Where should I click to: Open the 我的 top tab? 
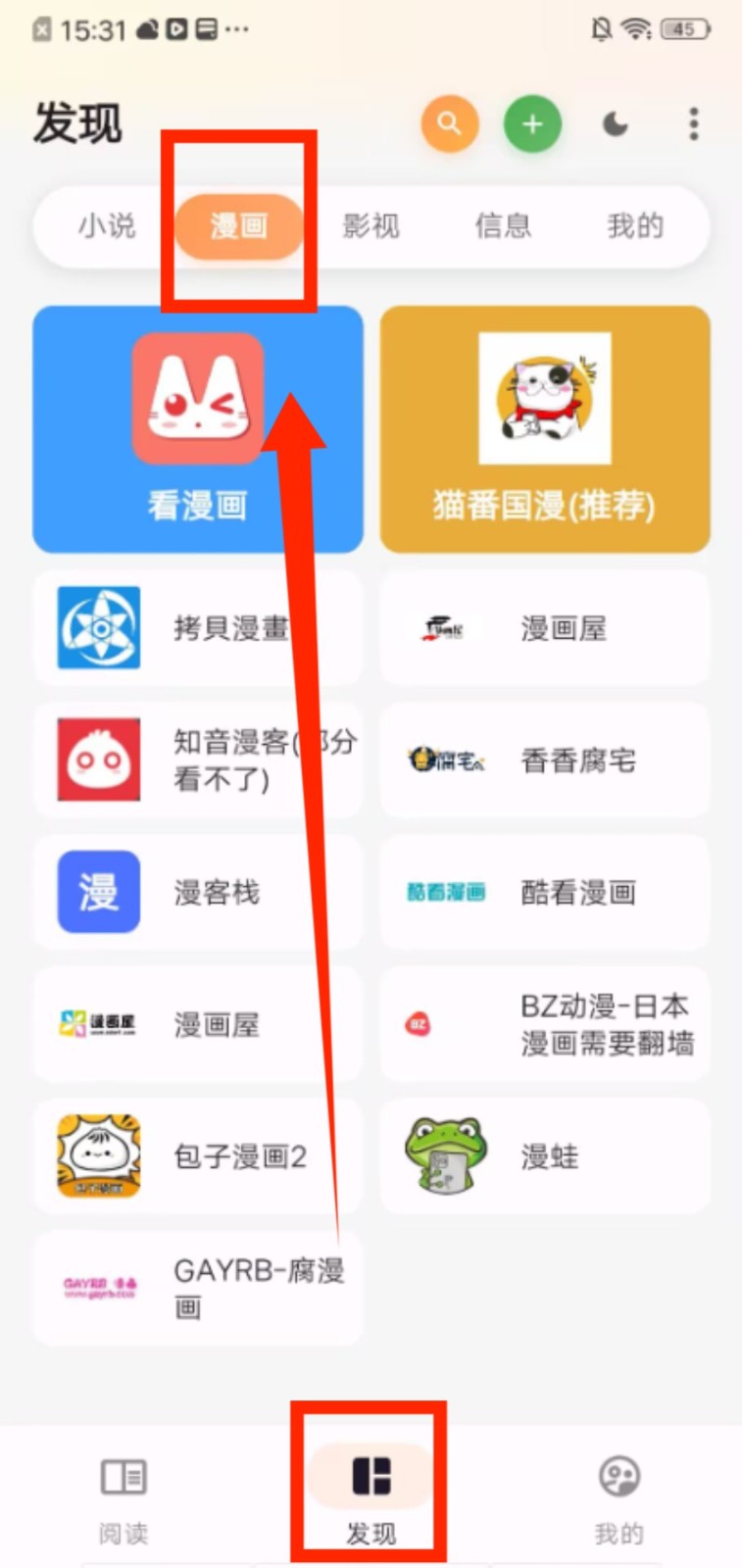(635, 226)
